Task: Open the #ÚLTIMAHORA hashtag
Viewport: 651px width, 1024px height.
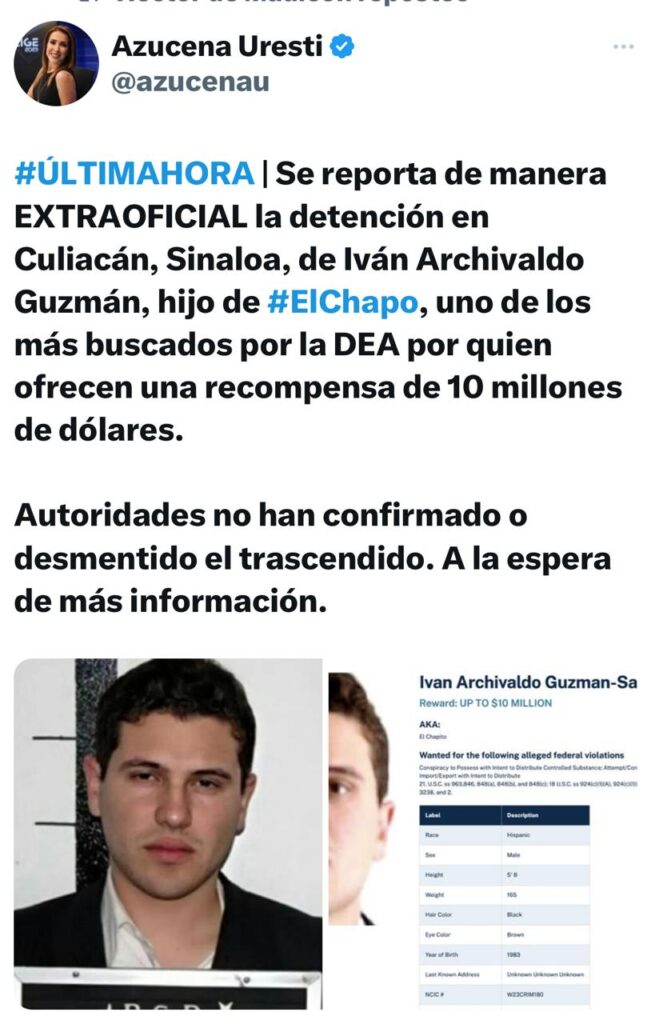Action: [134, 173]
